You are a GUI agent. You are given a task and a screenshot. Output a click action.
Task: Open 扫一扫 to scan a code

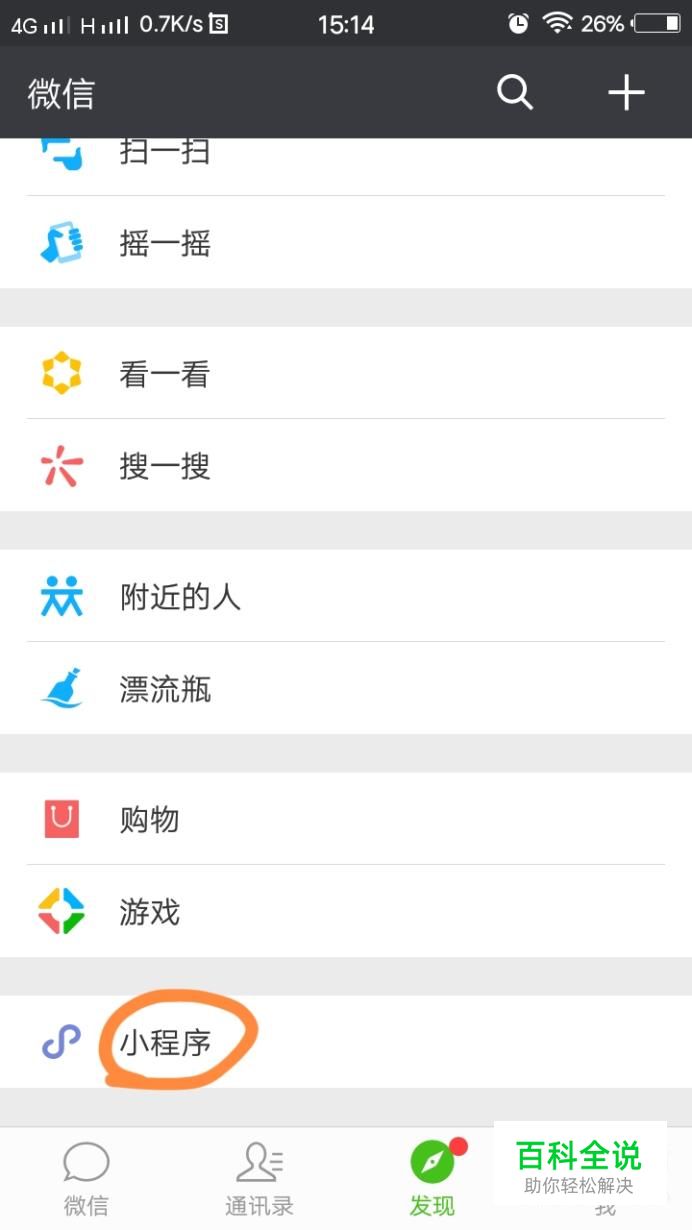pyautogui.click(x=165, y=154)
